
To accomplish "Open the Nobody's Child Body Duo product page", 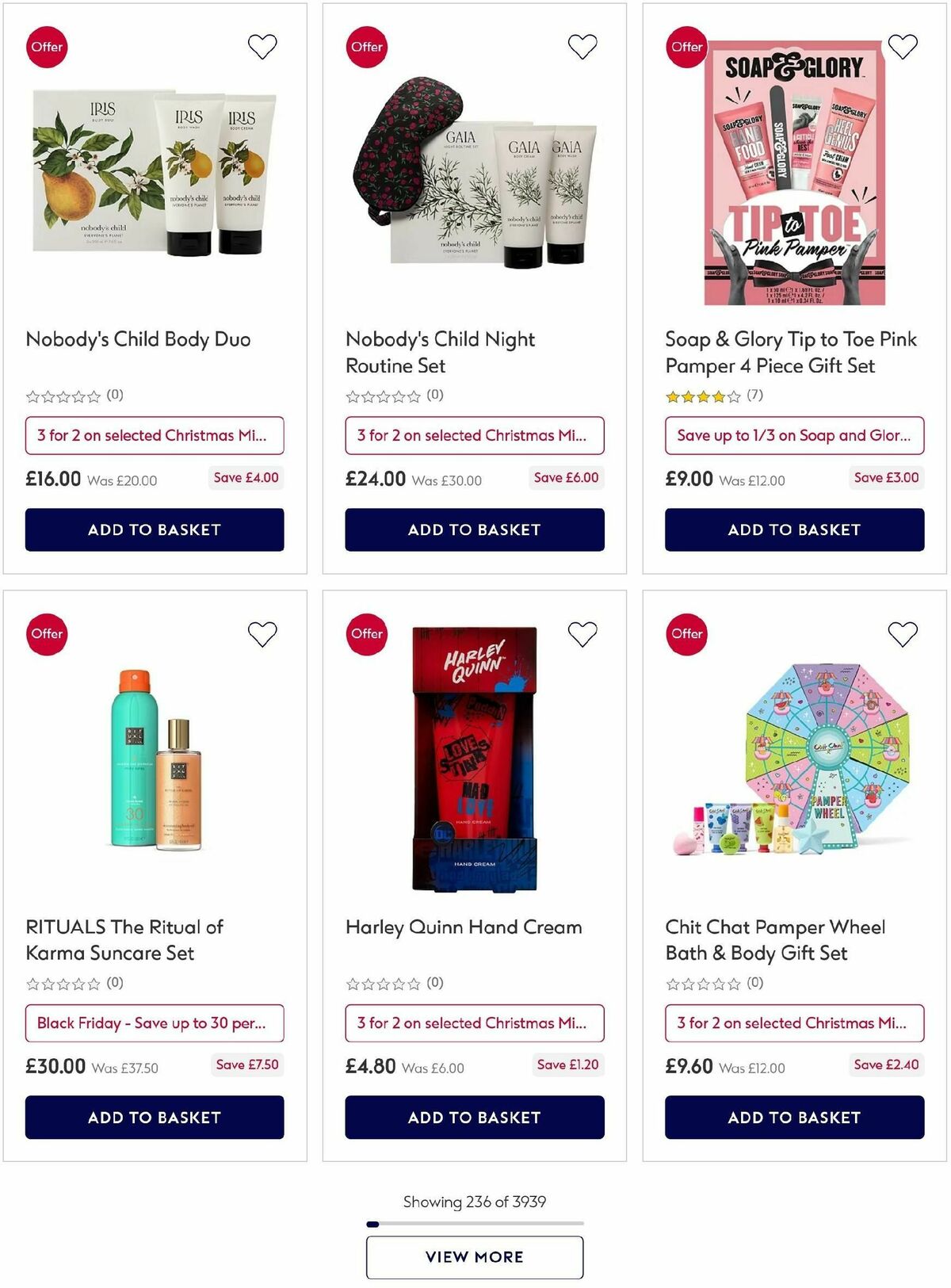I will [x=138, y=338].
